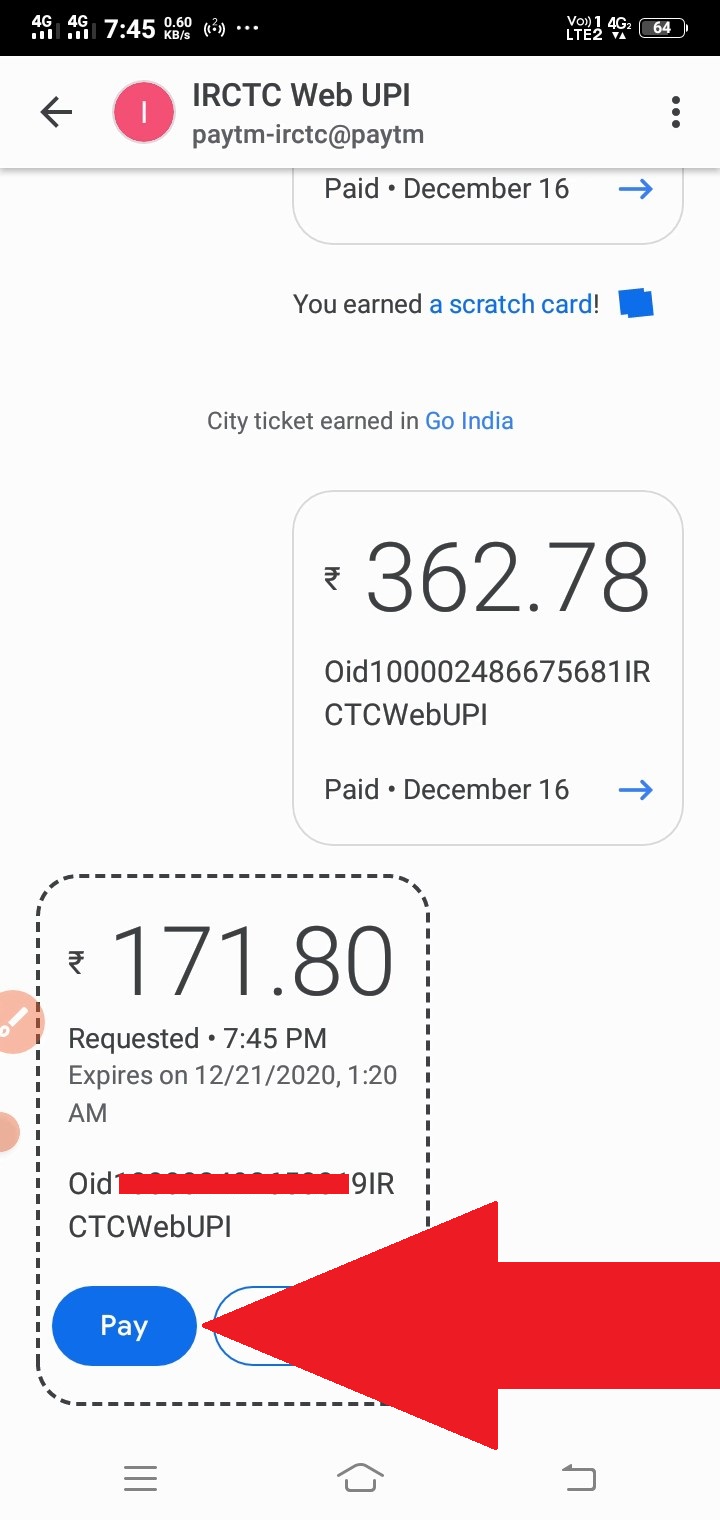Open the ₹171.80 payment request card

click(x=233, y=1140)
